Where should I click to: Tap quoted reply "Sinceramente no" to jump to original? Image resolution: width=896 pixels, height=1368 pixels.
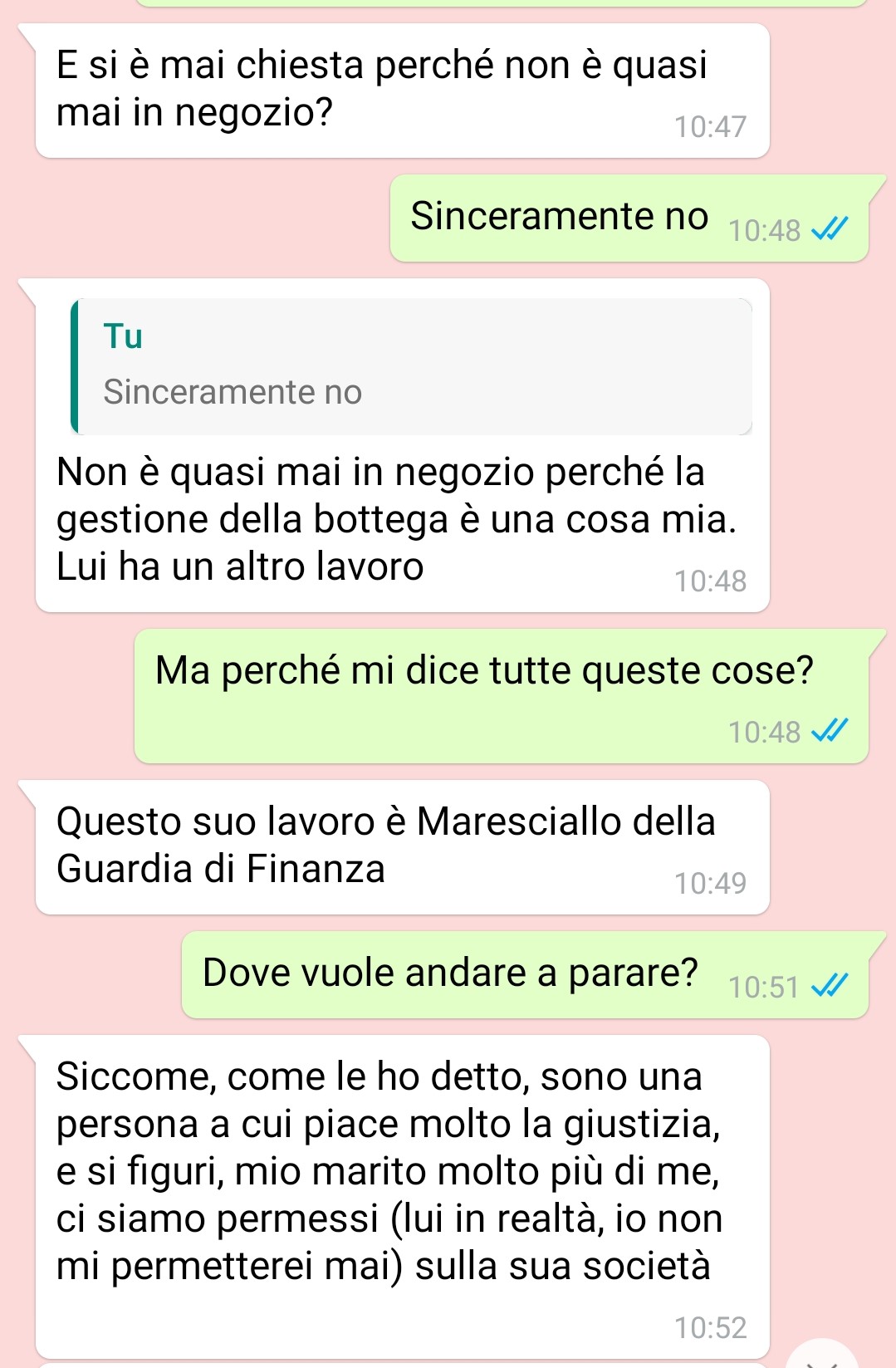[x=411, y=366]
